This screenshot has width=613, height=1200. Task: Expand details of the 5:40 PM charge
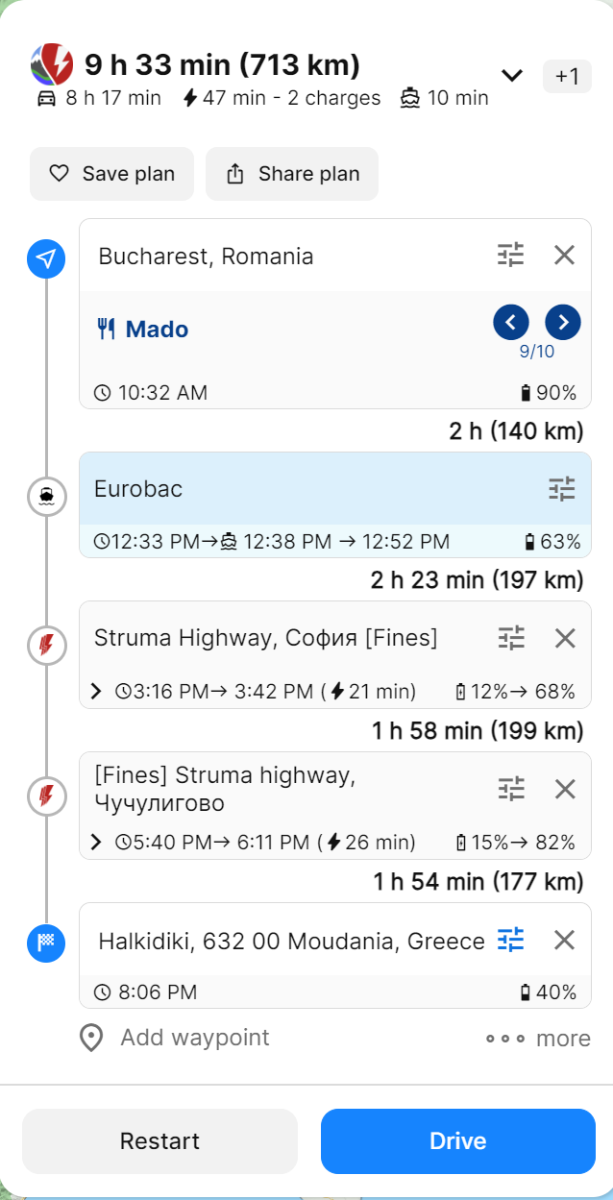pos(96,842)
